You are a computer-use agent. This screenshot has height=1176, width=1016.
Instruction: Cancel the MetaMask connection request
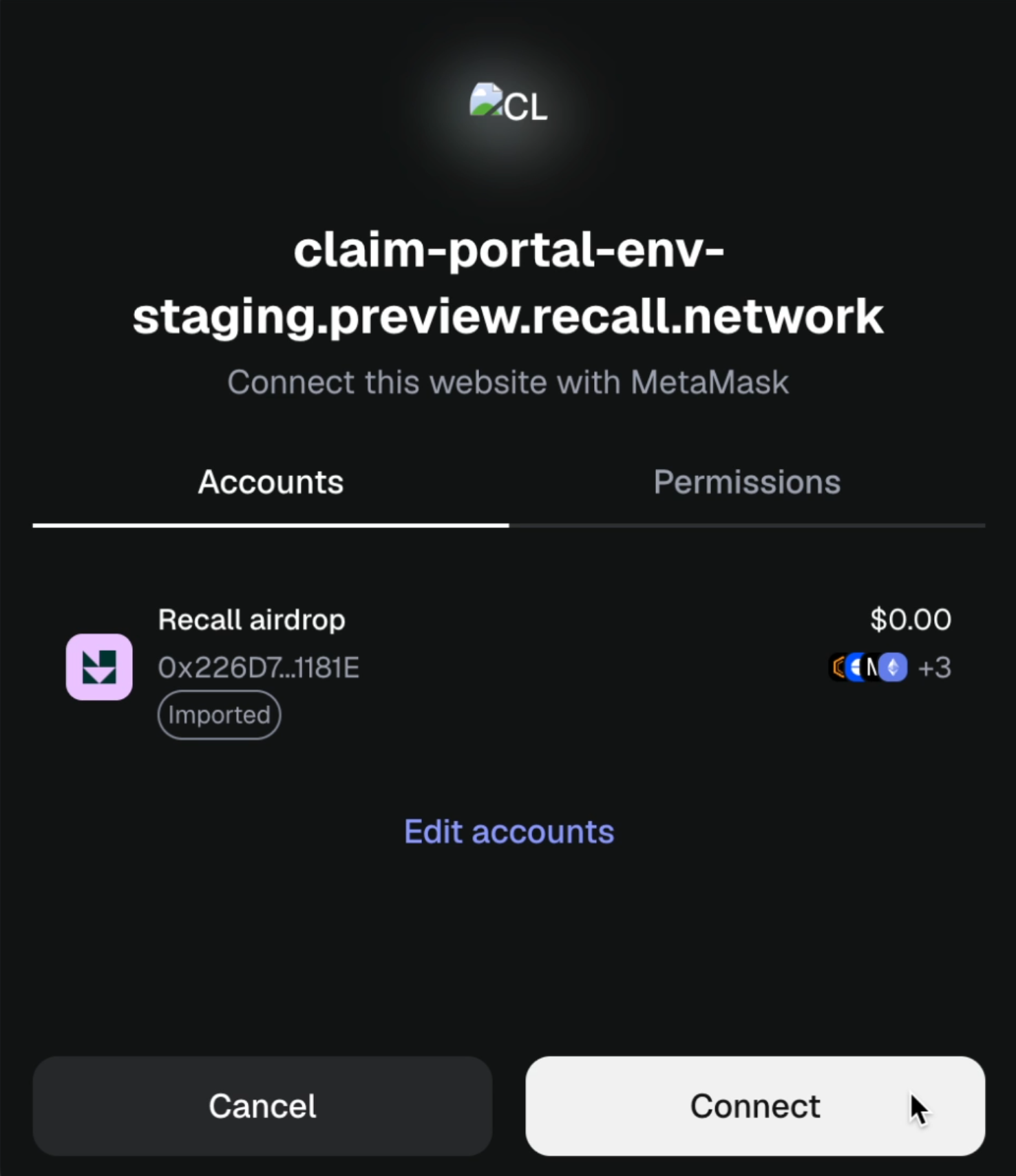tap(262, 1106)
